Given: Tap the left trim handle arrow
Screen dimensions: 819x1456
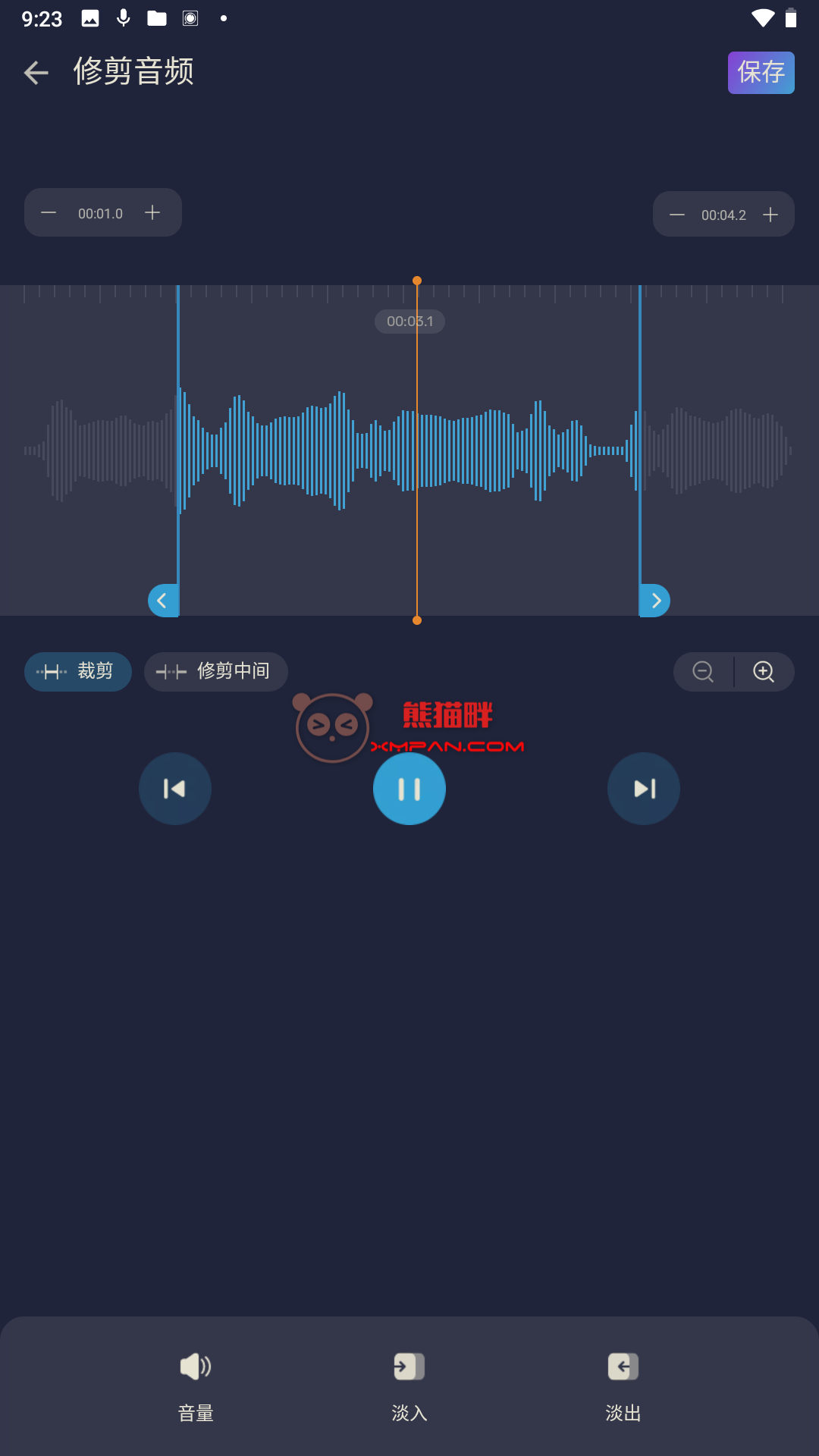Looking at the screenshot, I should (162, 601).
